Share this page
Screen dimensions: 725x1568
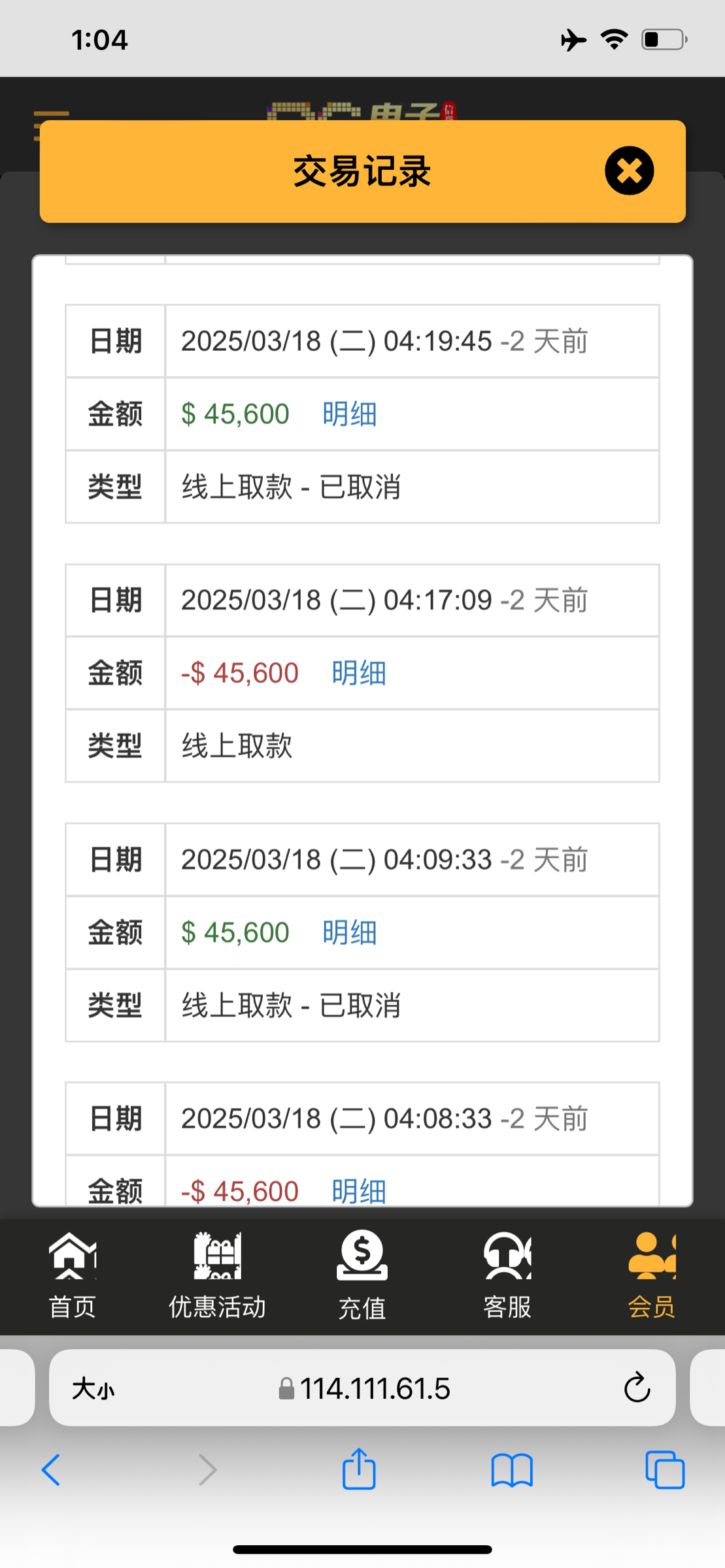359,1469
